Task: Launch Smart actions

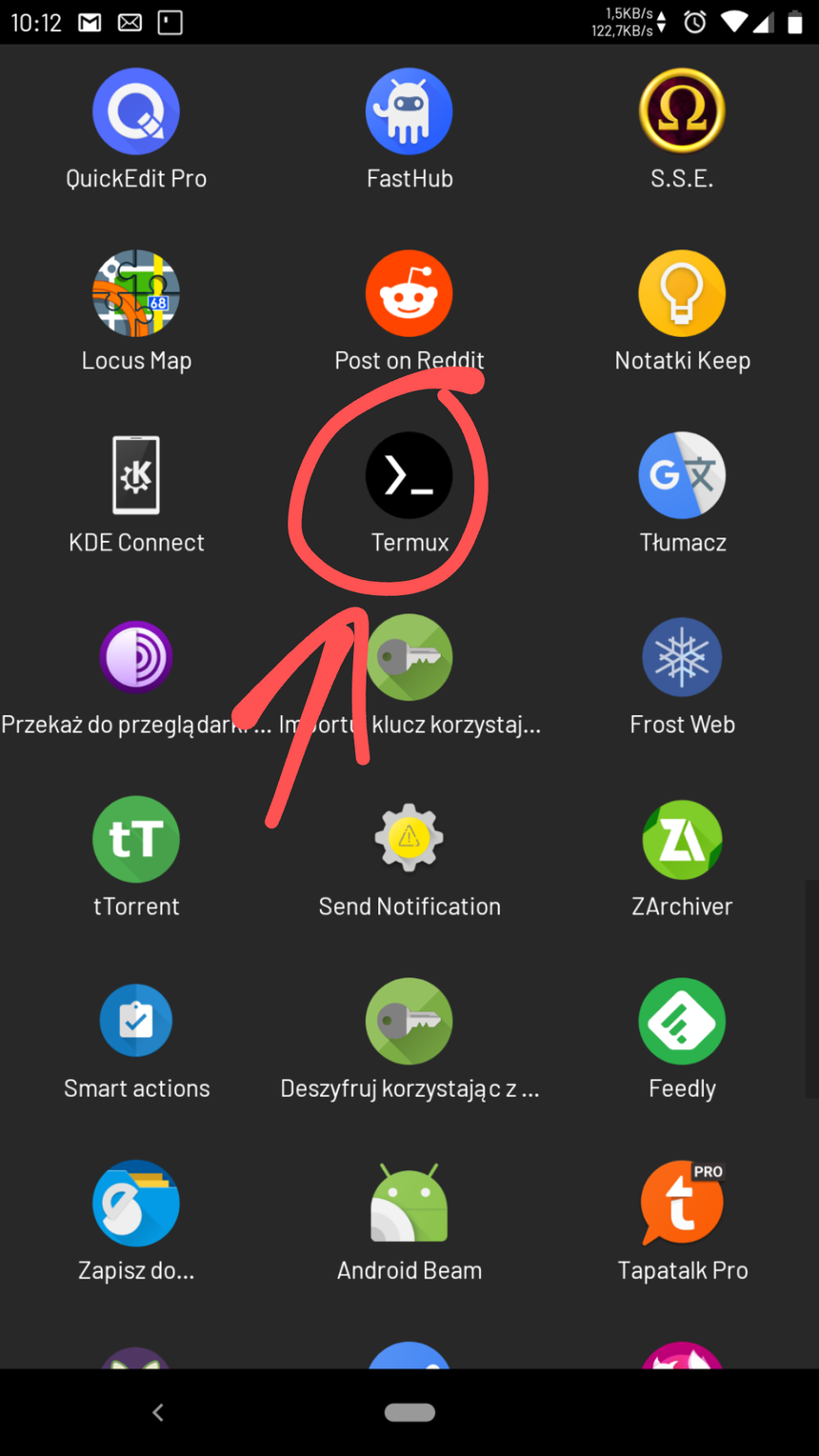Action: click(x=136, y=1022)
